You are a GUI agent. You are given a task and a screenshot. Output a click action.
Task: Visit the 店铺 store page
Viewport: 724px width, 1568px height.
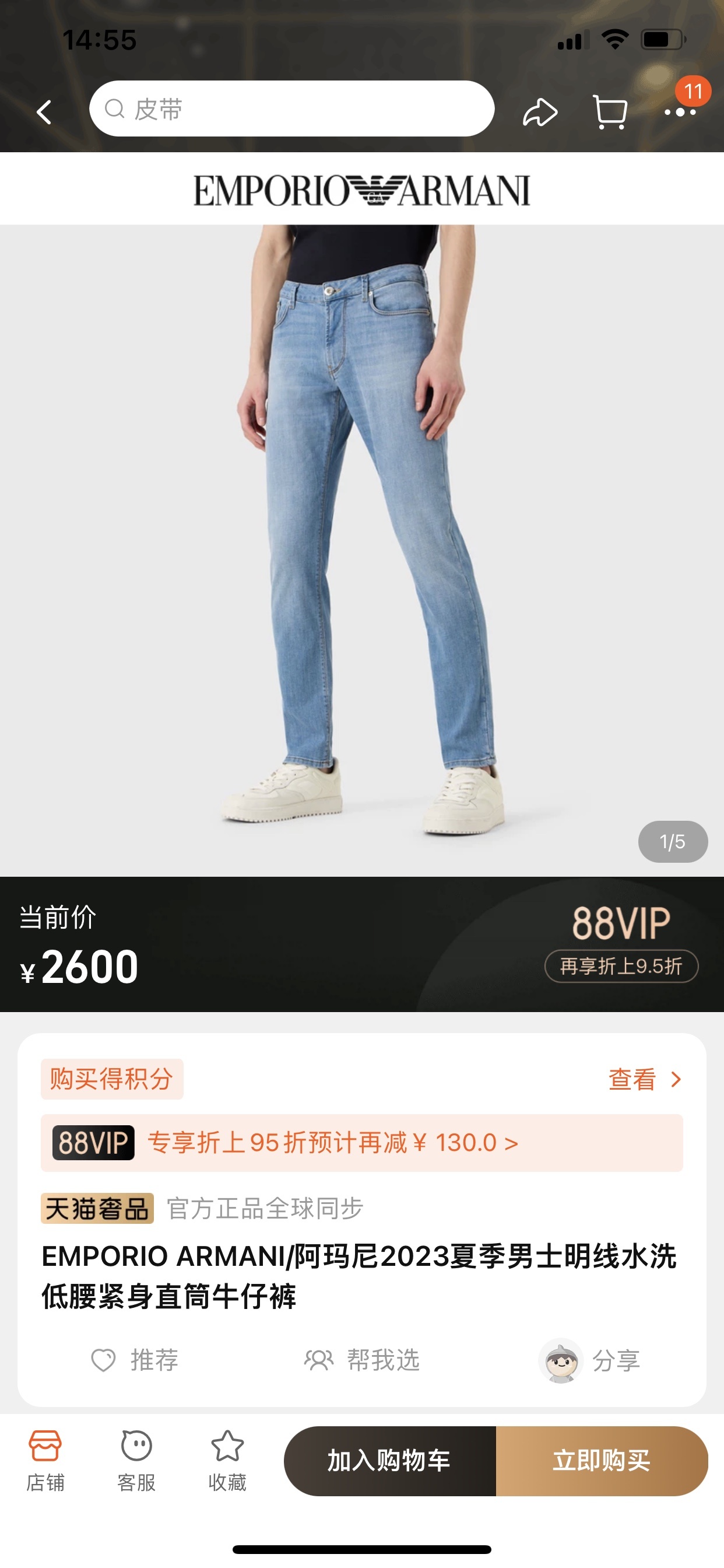pos(45,1459)
